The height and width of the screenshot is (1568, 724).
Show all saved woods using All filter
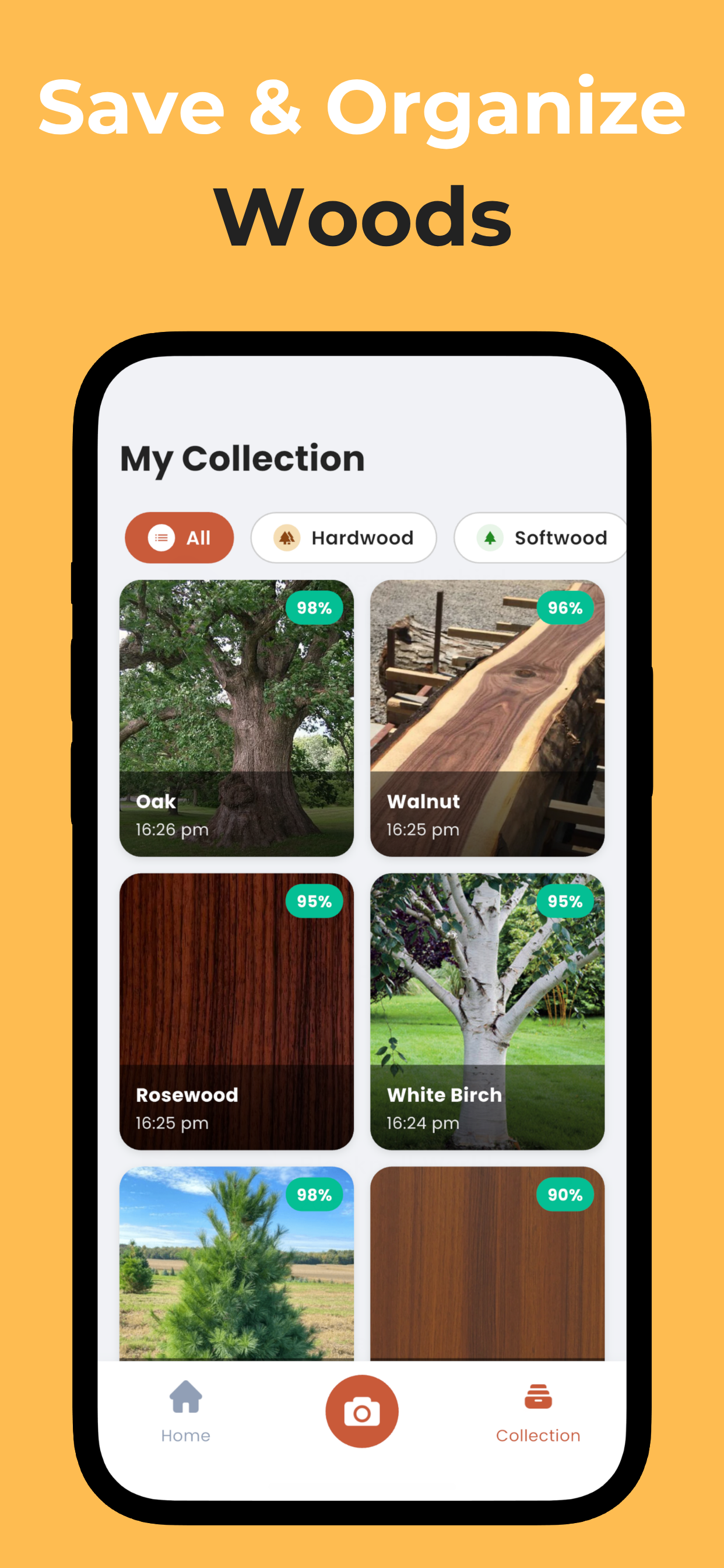coord(179,537)
